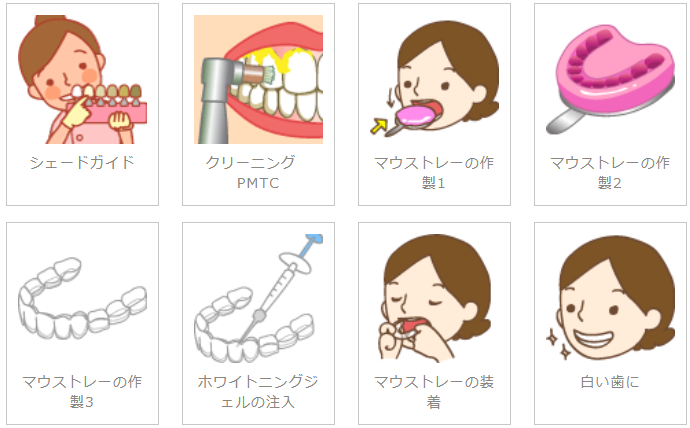View the マウストレーの作製2 tile
Screen dimensions: 690x428
pyautogui.click(x=610, y=80)
